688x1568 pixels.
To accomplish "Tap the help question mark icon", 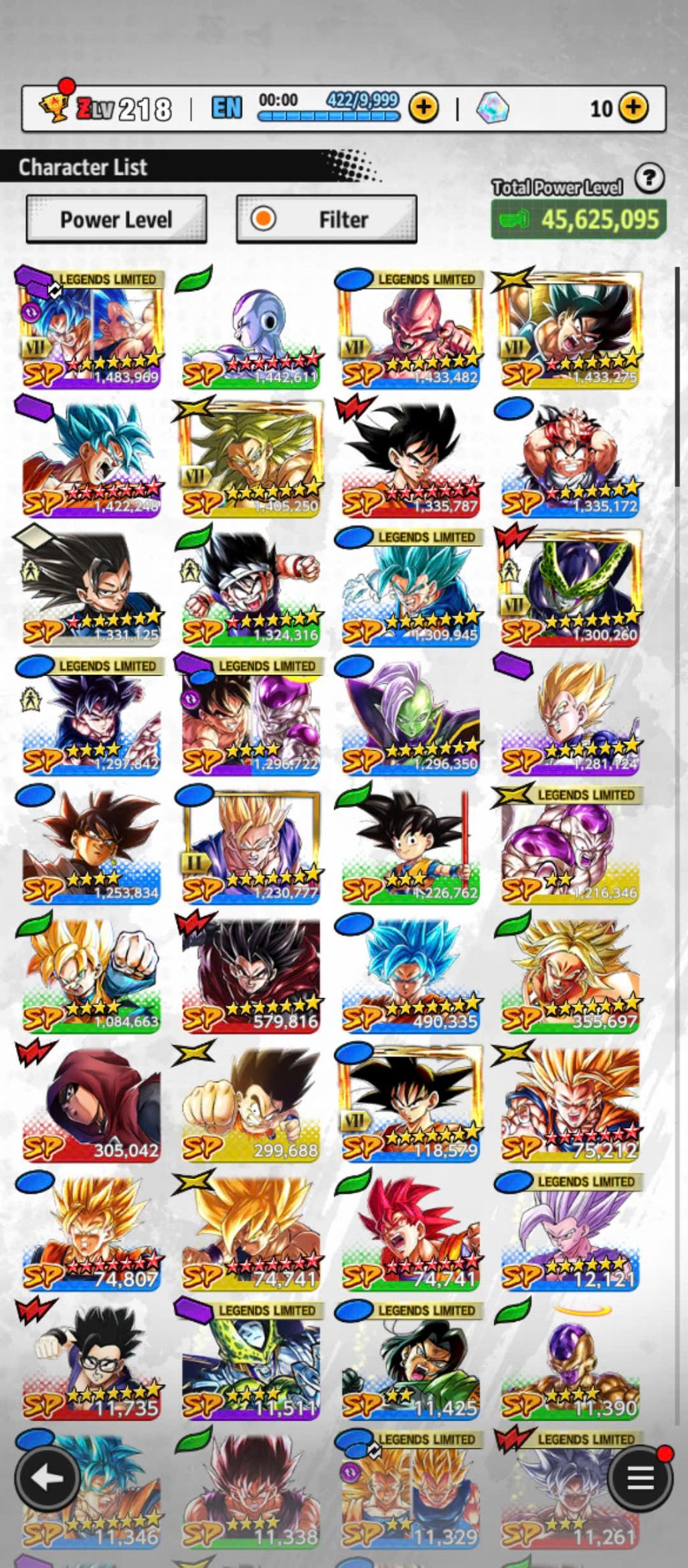I will pos(649,179).
